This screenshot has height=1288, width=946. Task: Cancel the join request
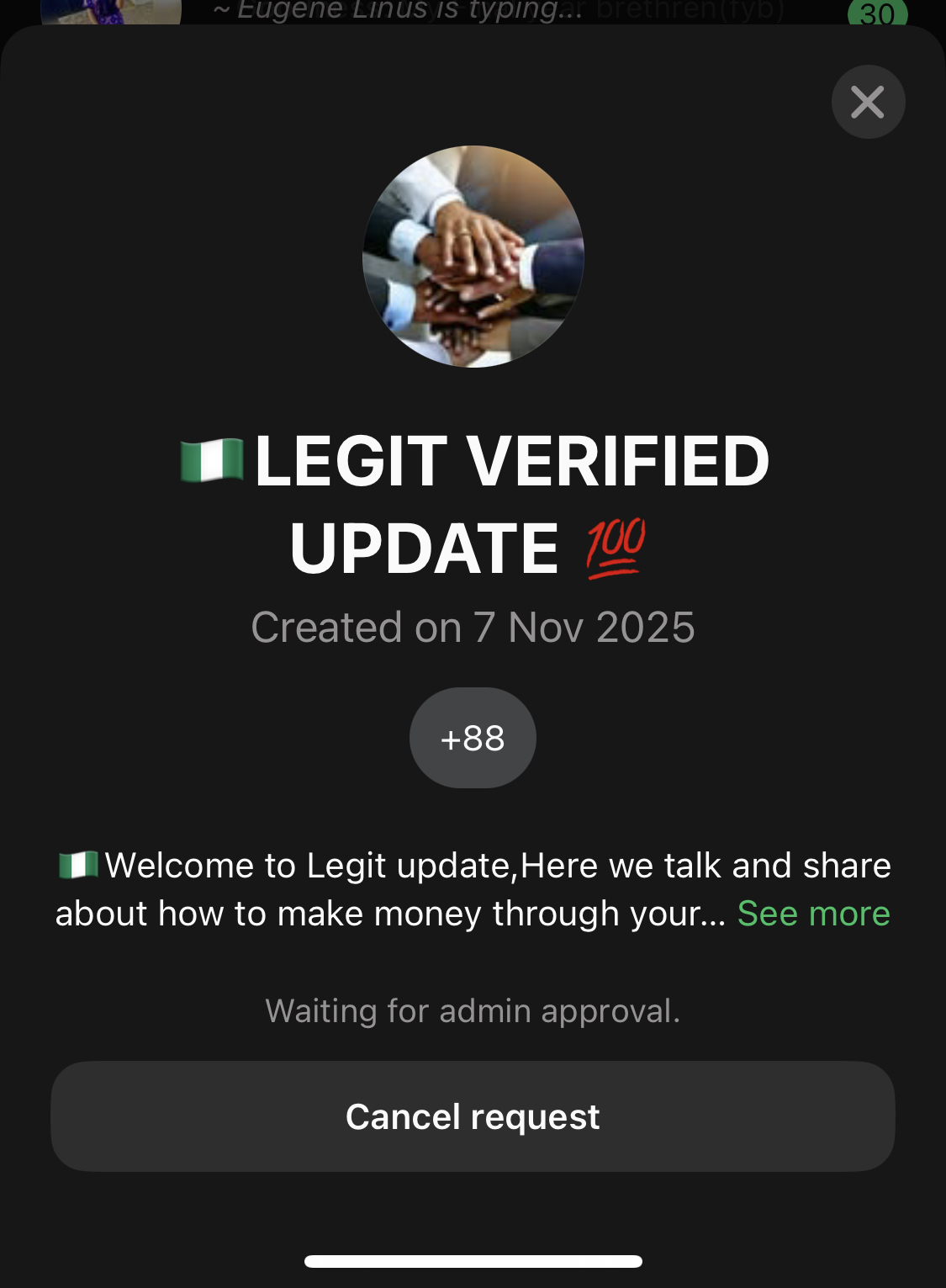click(473, 1116)
